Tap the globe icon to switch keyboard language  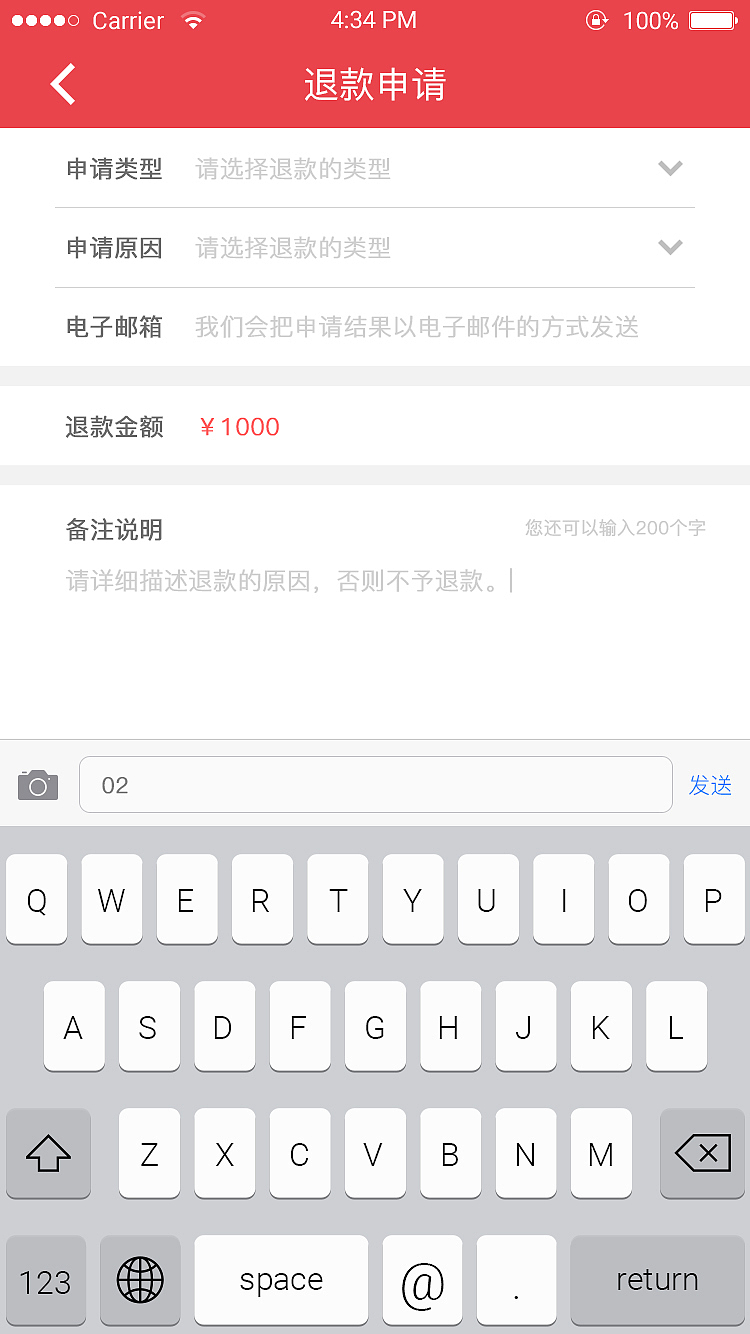point(139,1280)
